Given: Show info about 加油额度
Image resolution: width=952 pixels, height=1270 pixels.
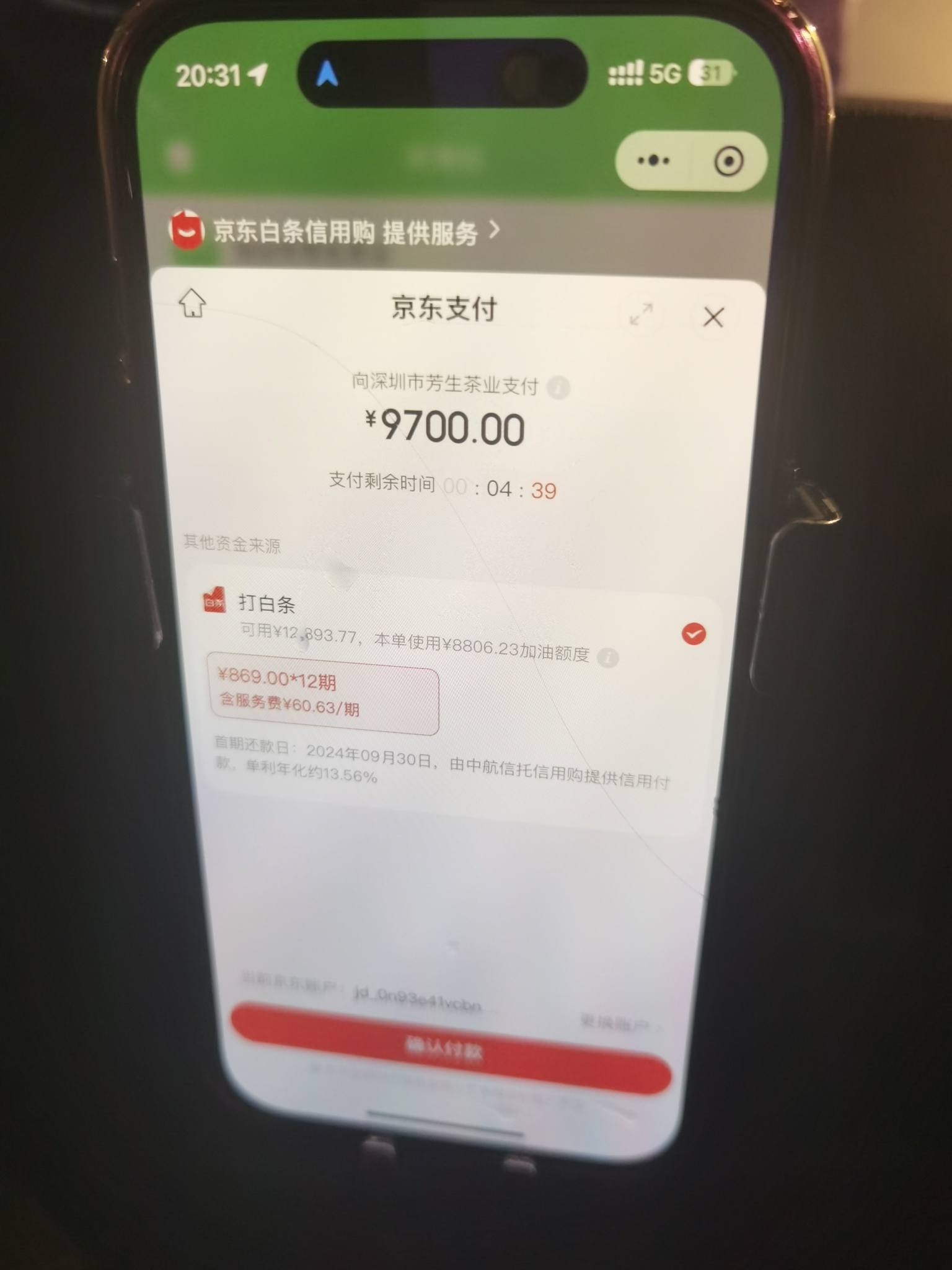Looking at the screenshot, I should [607, 658].
